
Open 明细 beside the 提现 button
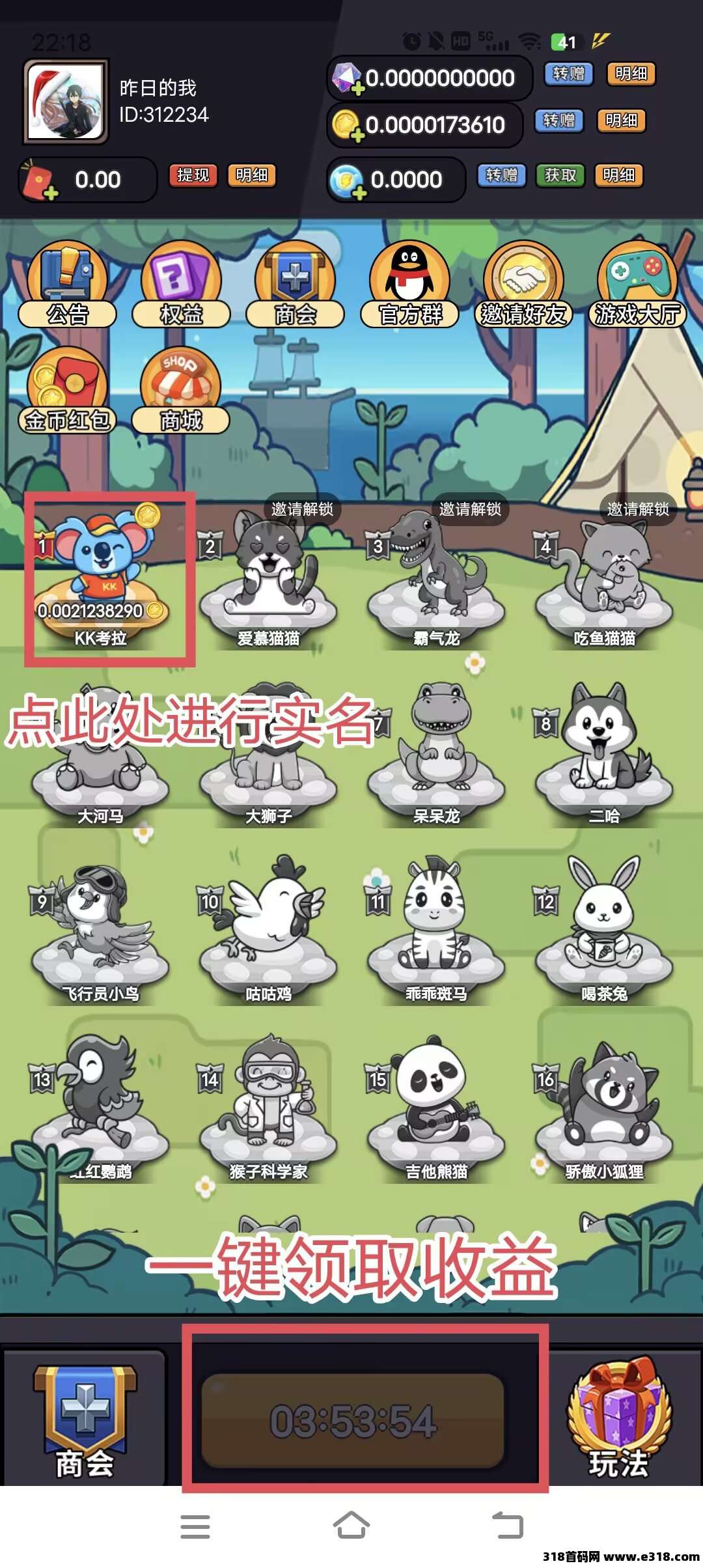(251, 175)
